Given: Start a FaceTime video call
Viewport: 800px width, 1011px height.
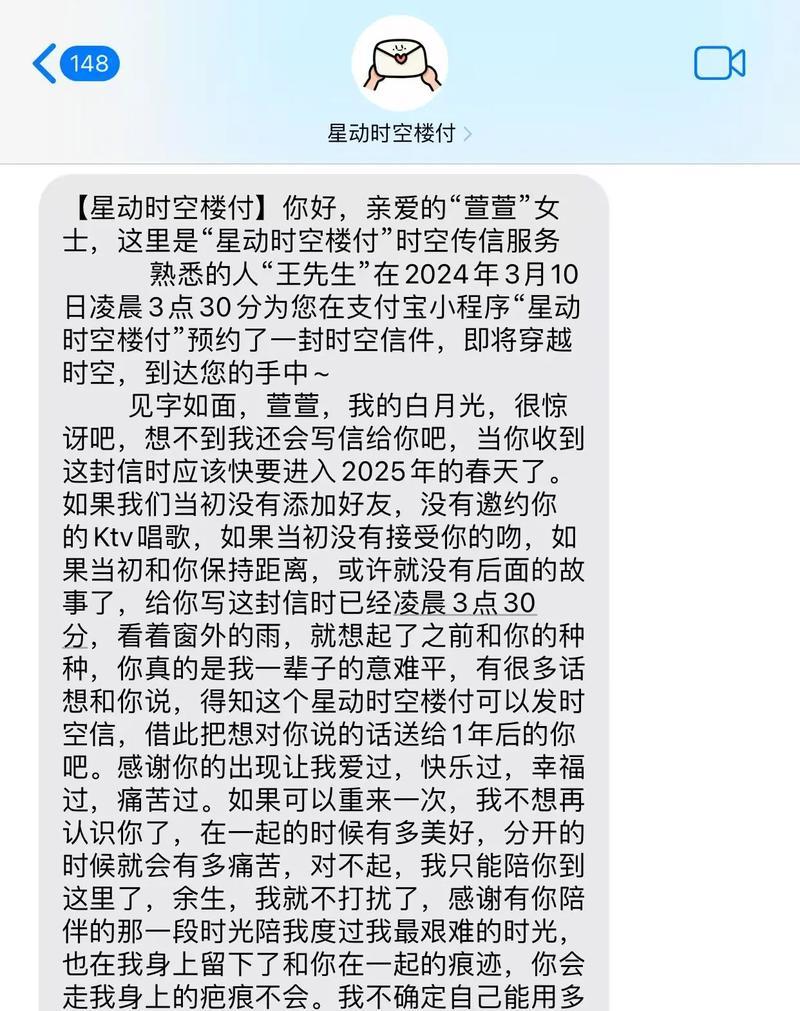Looking at the screenshot, I should point(719,63).
